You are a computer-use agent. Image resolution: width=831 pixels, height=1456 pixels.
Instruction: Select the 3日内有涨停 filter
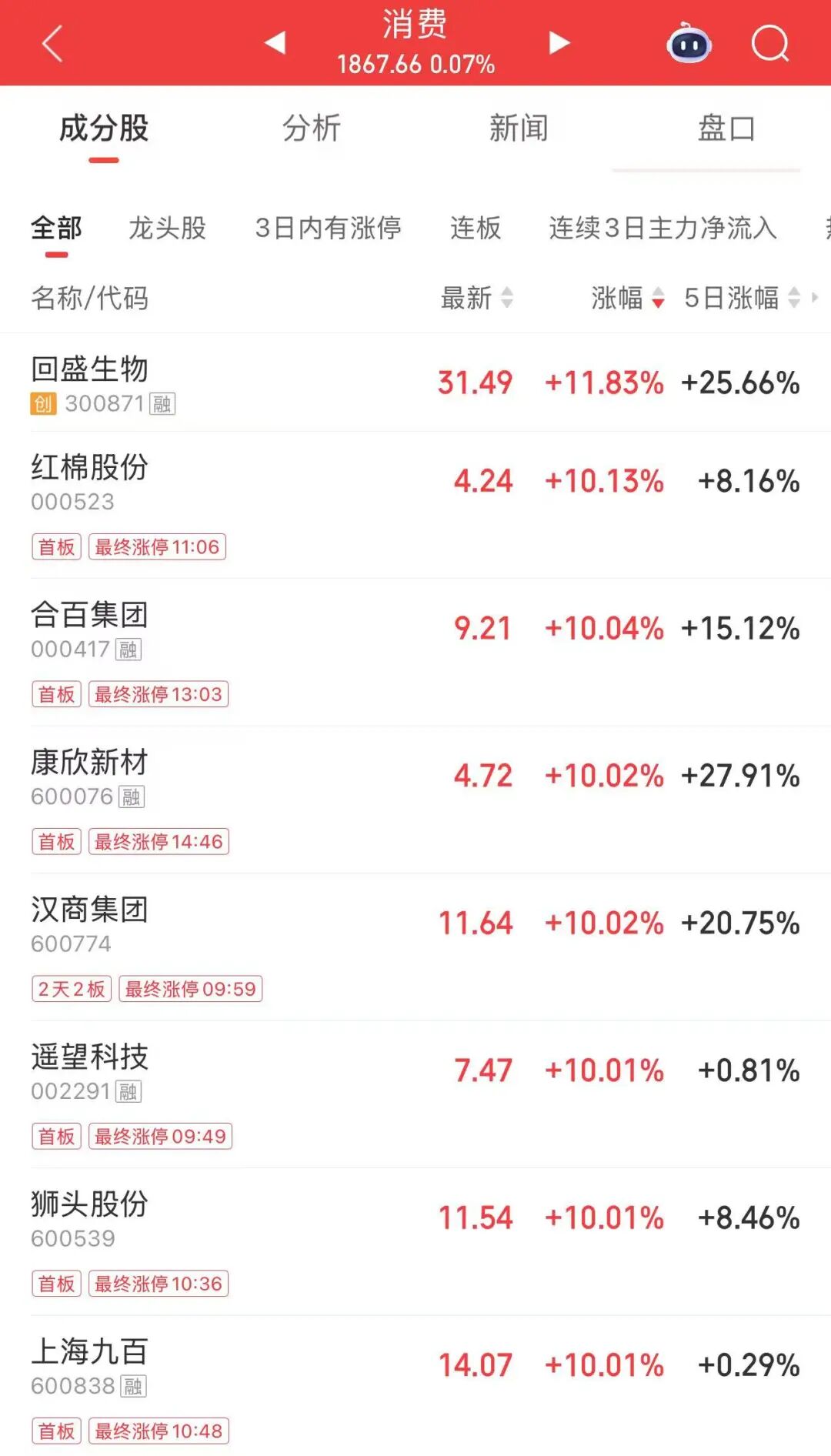[328, 228]
